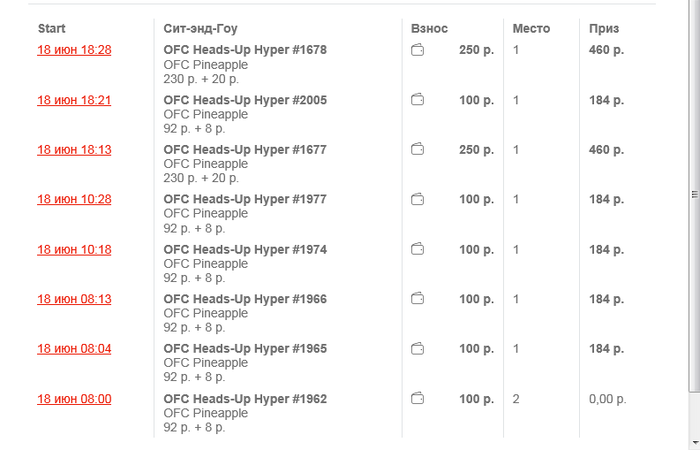Open the 18 июн 08:13 tournament link
Viewport: 700px width, 450px height.
74,299
